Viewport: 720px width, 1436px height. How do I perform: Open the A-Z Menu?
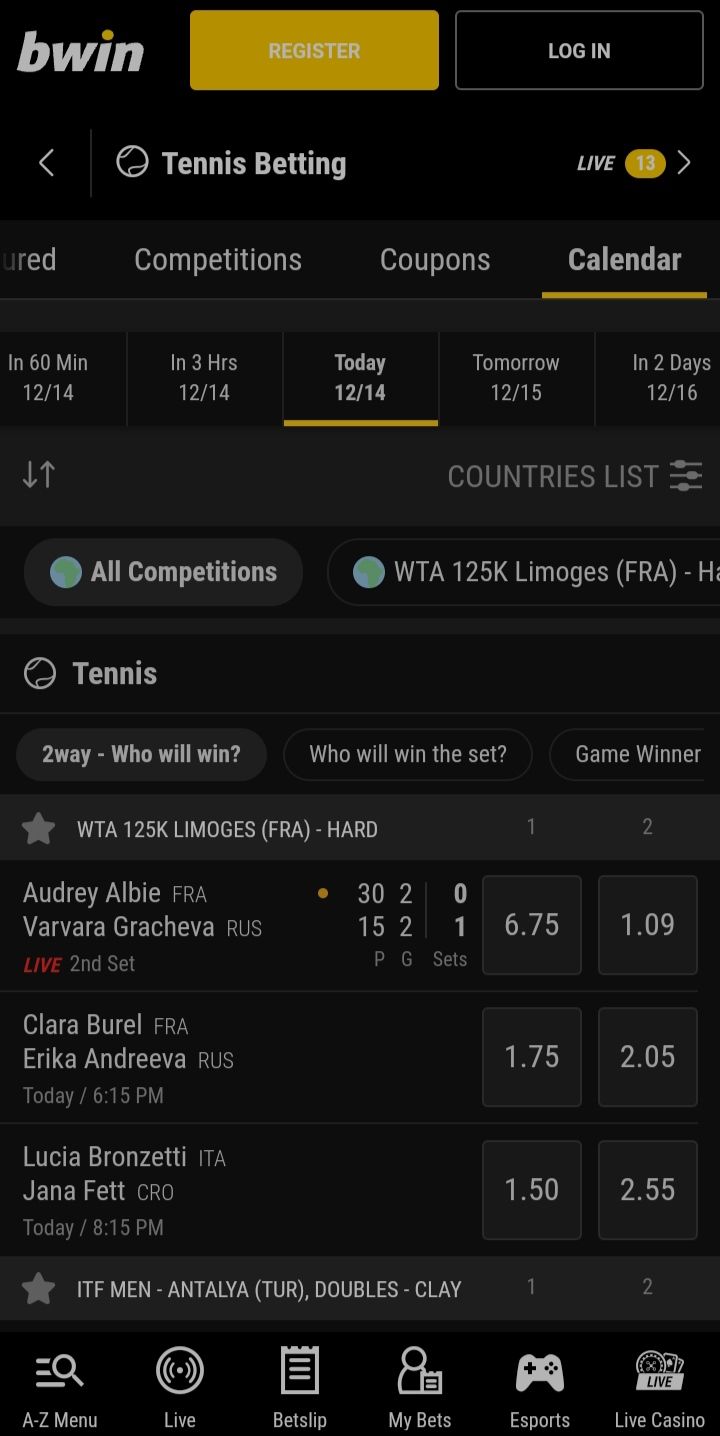click(60, 1386)
